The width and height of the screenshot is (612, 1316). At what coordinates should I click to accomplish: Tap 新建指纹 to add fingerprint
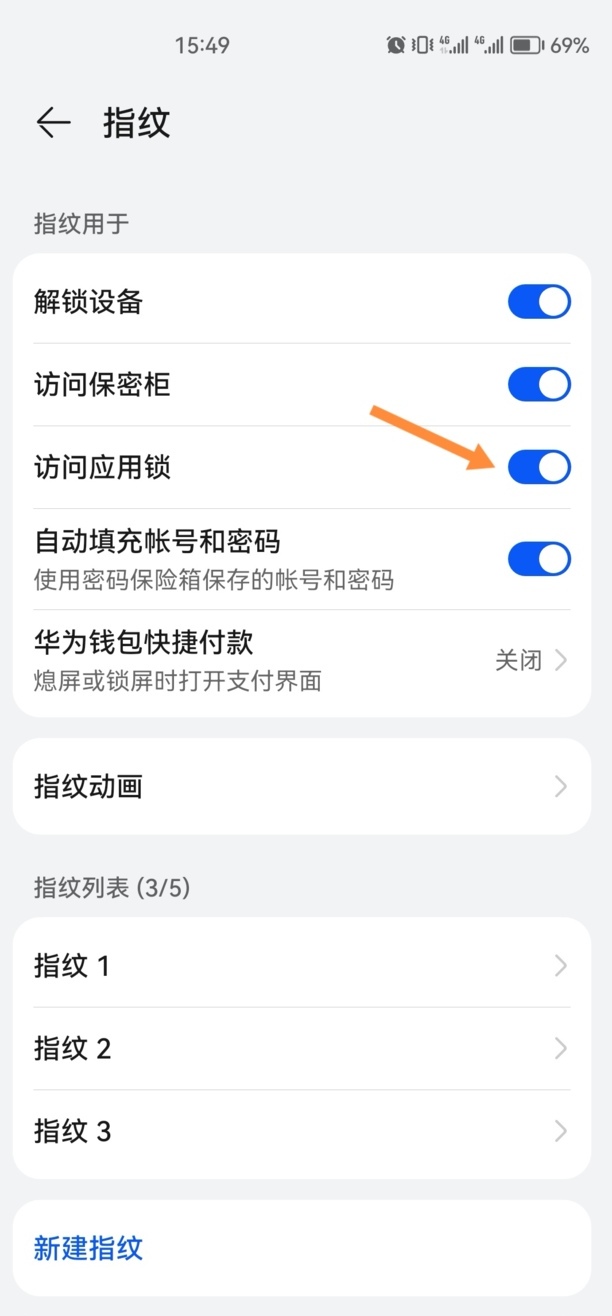(89, 1248)
